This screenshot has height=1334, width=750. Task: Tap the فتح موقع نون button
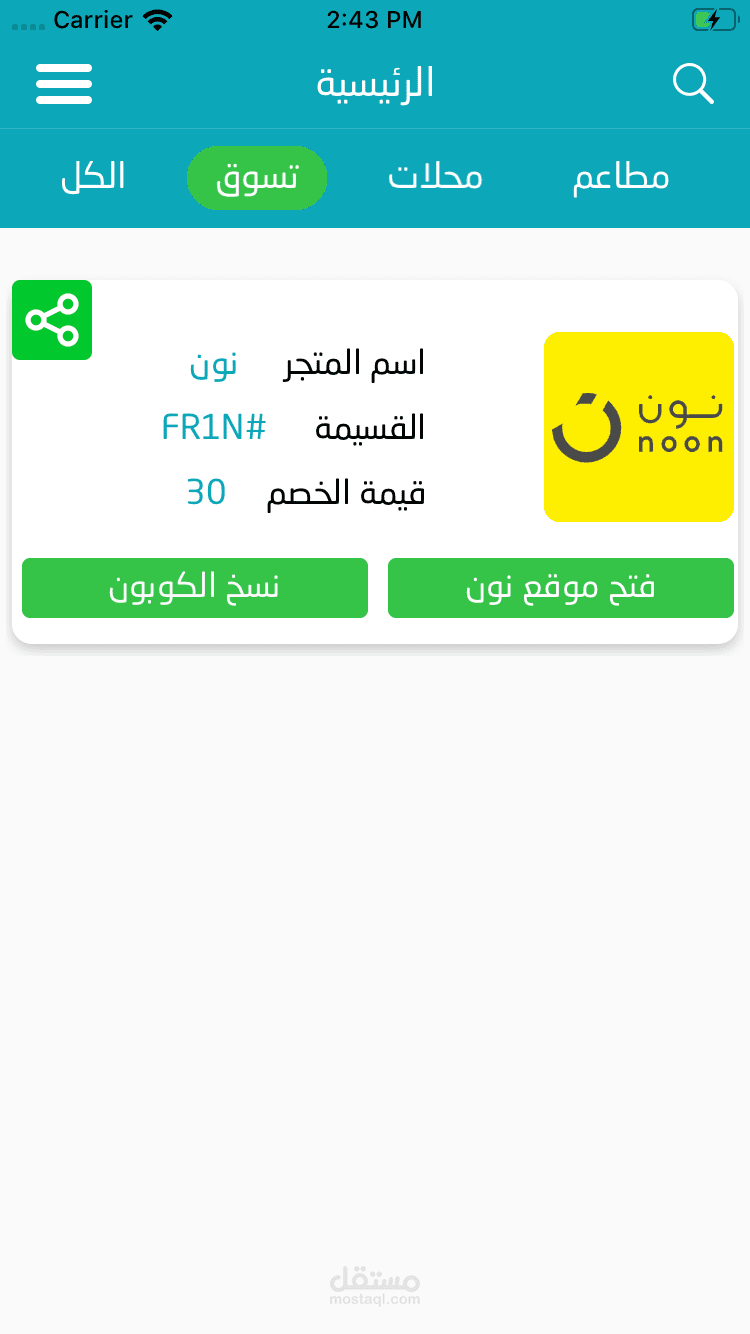pos(561,588)
